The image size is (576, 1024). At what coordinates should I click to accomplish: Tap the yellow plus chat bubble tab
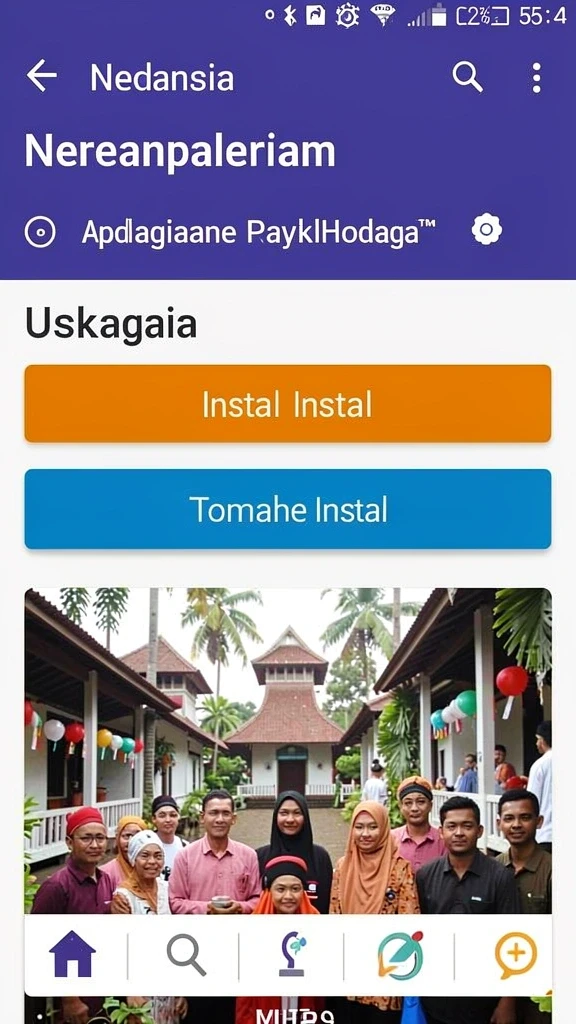516,955
